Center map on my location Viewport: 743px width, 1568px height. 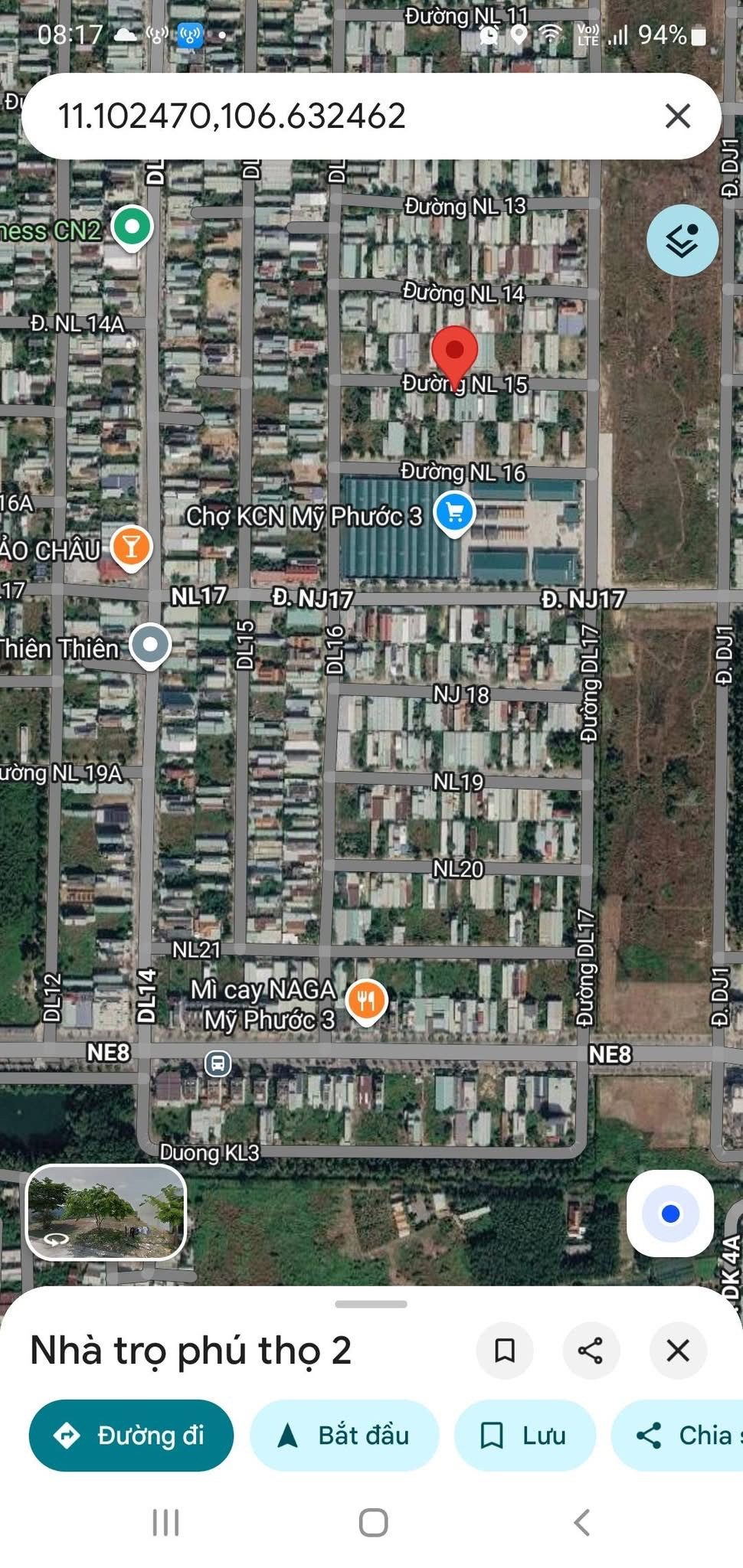point(670,1214)
